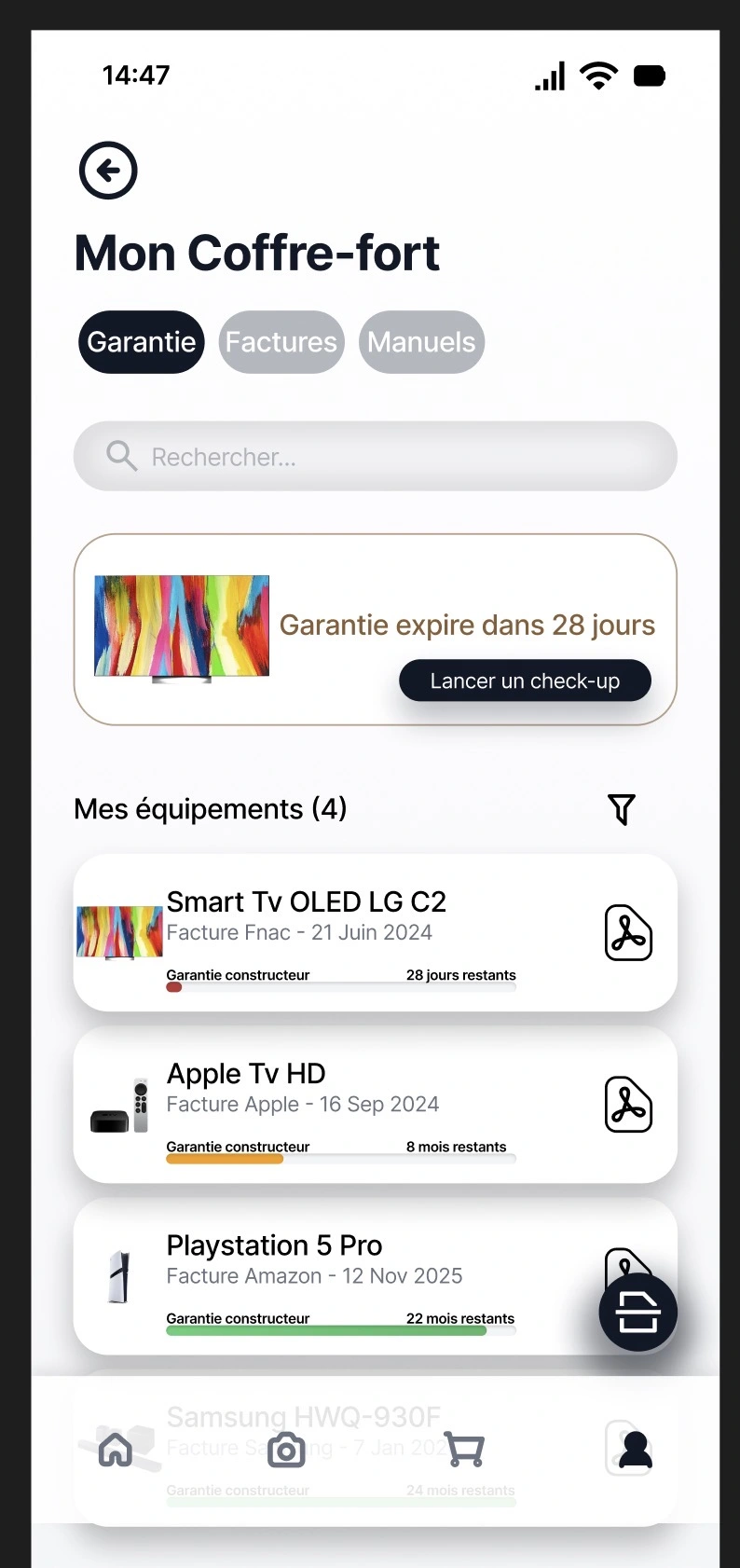
Task: Open the profile icon
Action: click(630, 1451)
